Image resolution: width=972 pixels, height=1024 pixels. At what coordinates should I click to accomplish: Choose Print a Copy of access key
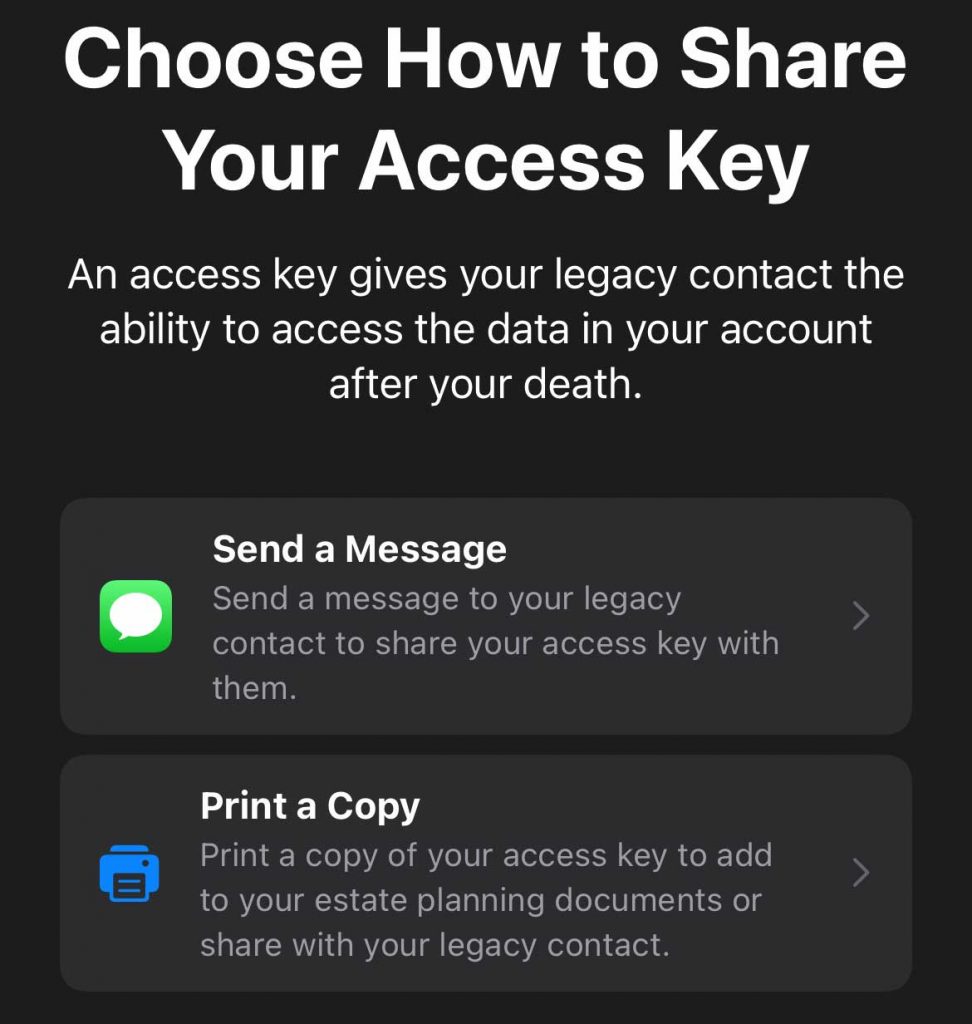coord(486,873)
